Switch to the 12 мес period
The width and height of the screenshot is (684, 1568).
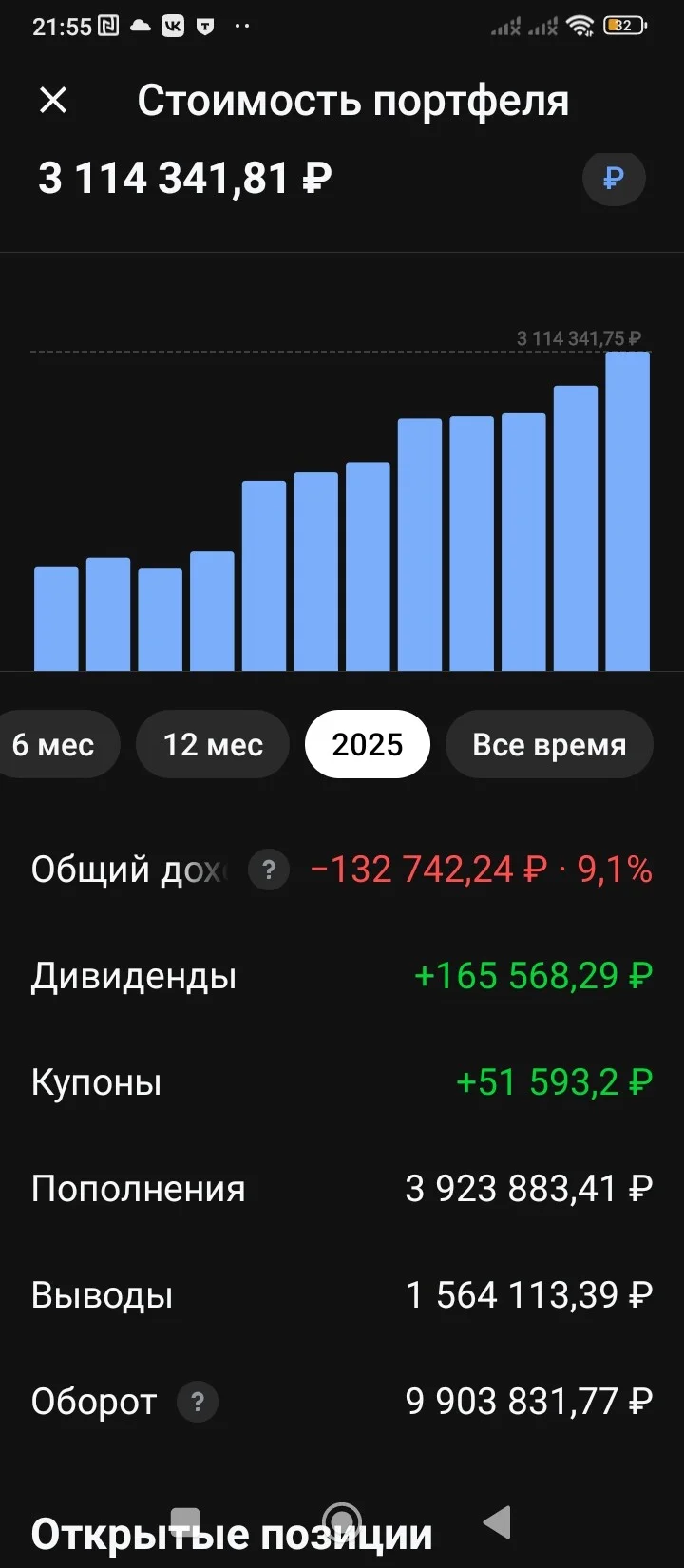click(x=213, y=744)
